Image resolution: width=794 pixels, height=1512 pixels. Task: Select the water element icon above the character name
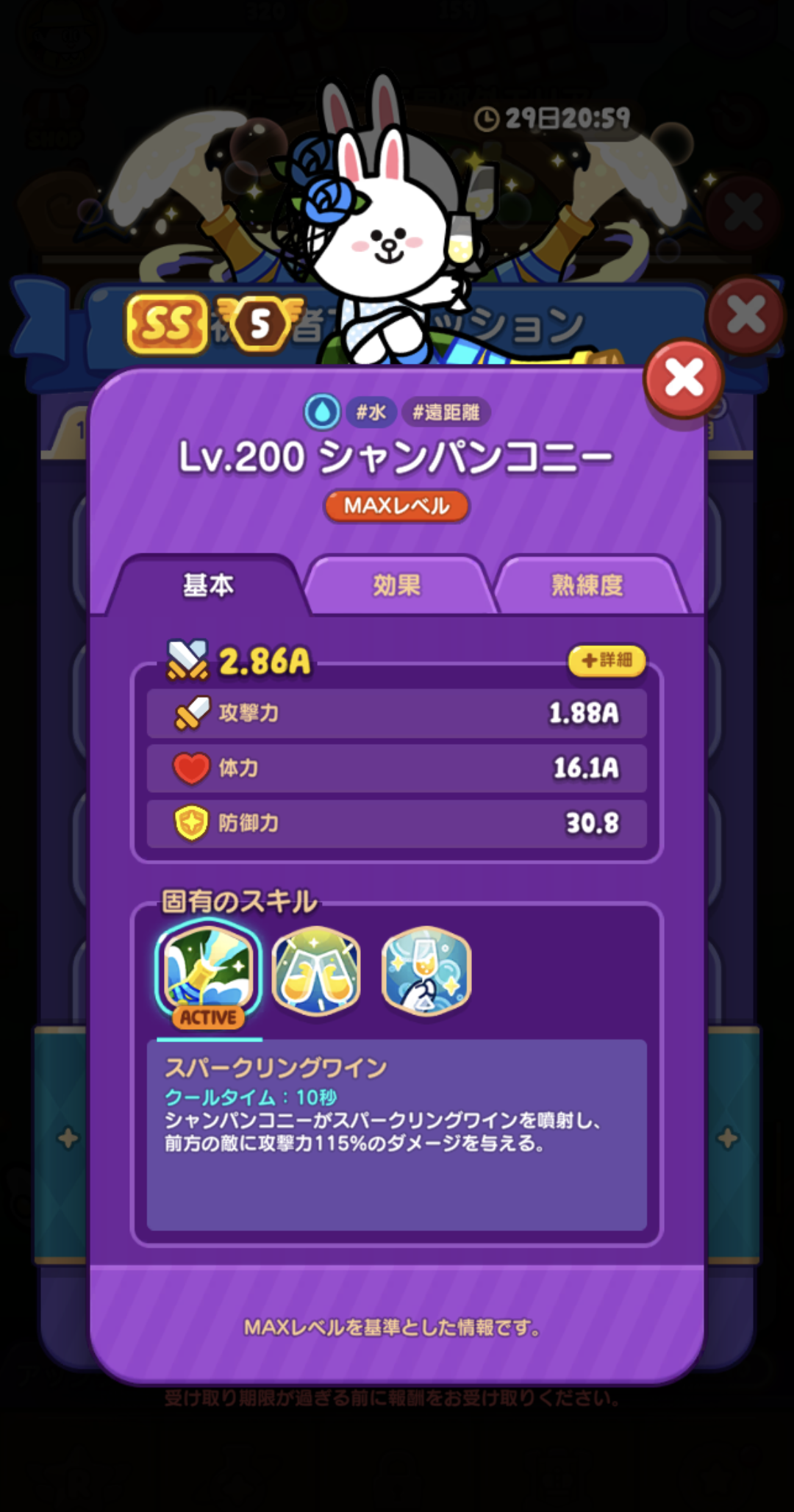tap(324, 413)
